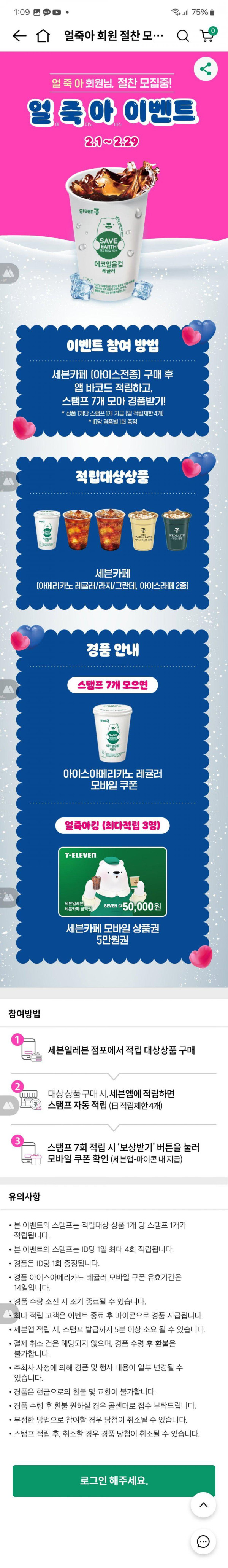Open the home page icon
Image resolution: width=228 pixels, height=1568 pixels.
pyautogui.click(x=43, y=36)
